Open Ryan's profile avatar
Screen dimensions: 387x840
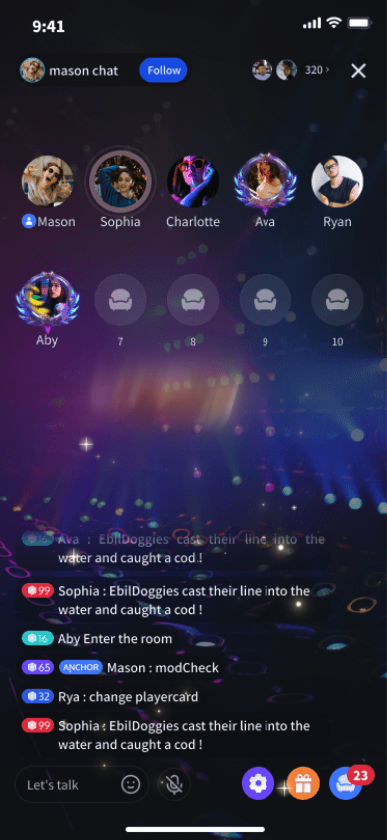[337, 182]
